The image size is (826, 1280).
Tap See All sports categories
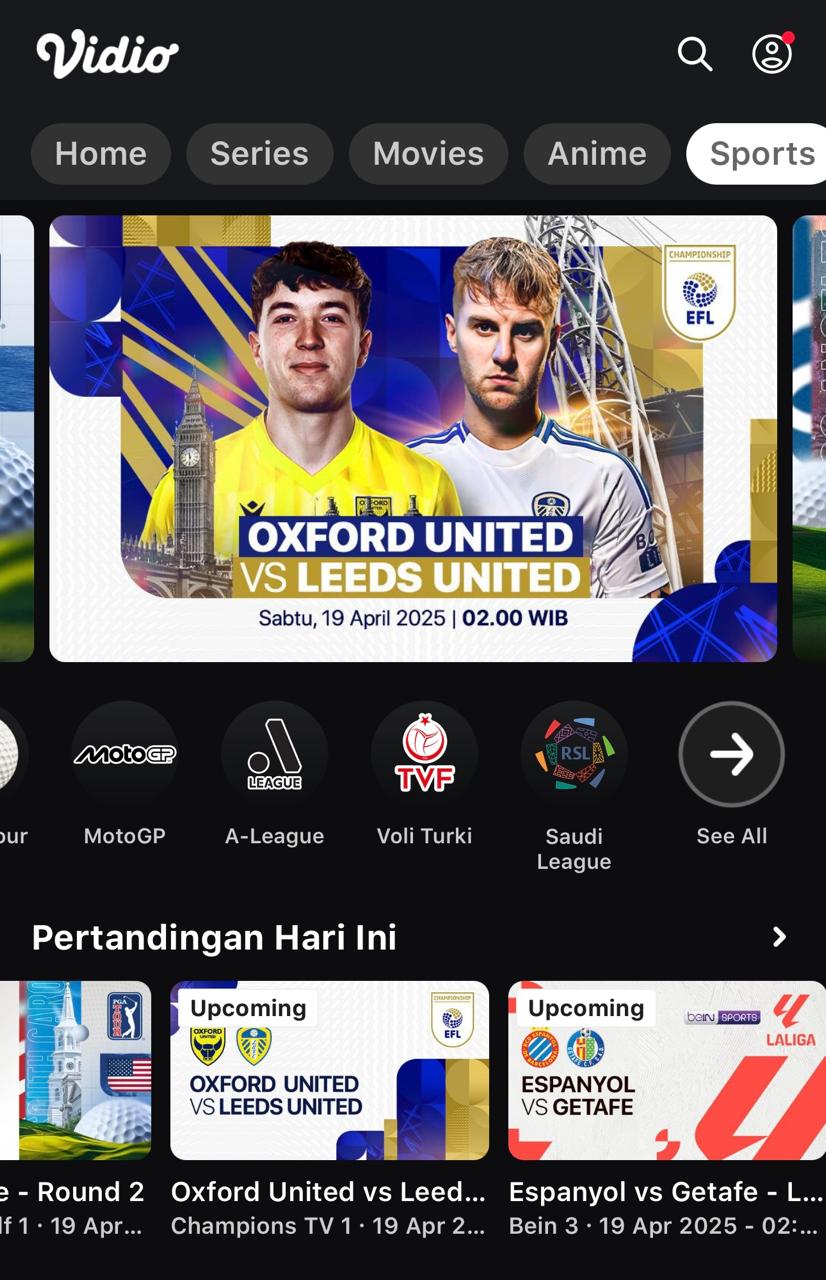point(731,755)
